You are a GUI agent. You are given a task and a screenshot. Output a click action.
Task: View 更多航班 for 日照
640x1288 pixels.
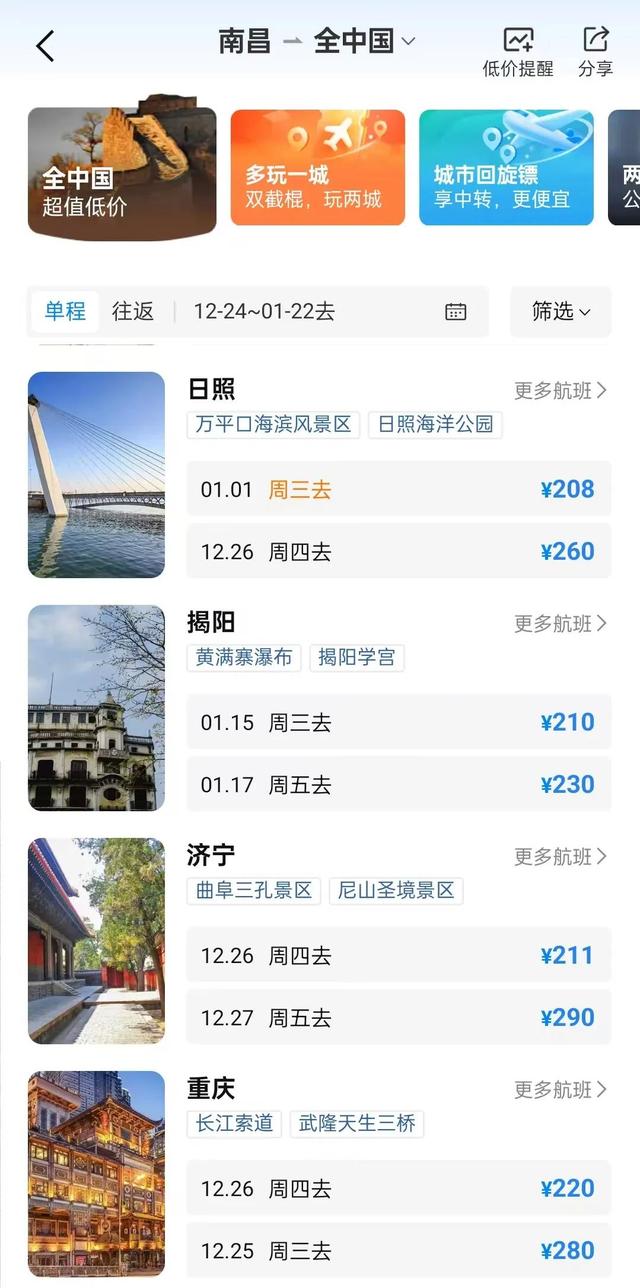(560, 391)
